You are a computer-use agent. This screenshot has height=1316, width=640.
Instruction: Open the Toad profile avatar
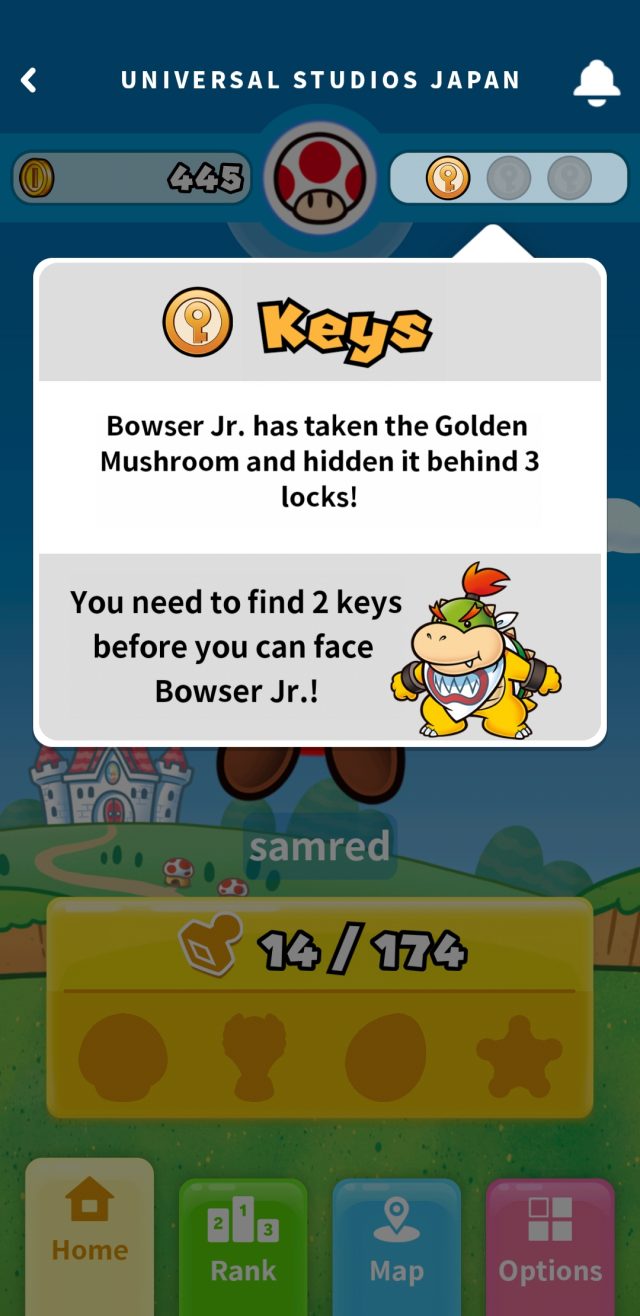point(319,180)
